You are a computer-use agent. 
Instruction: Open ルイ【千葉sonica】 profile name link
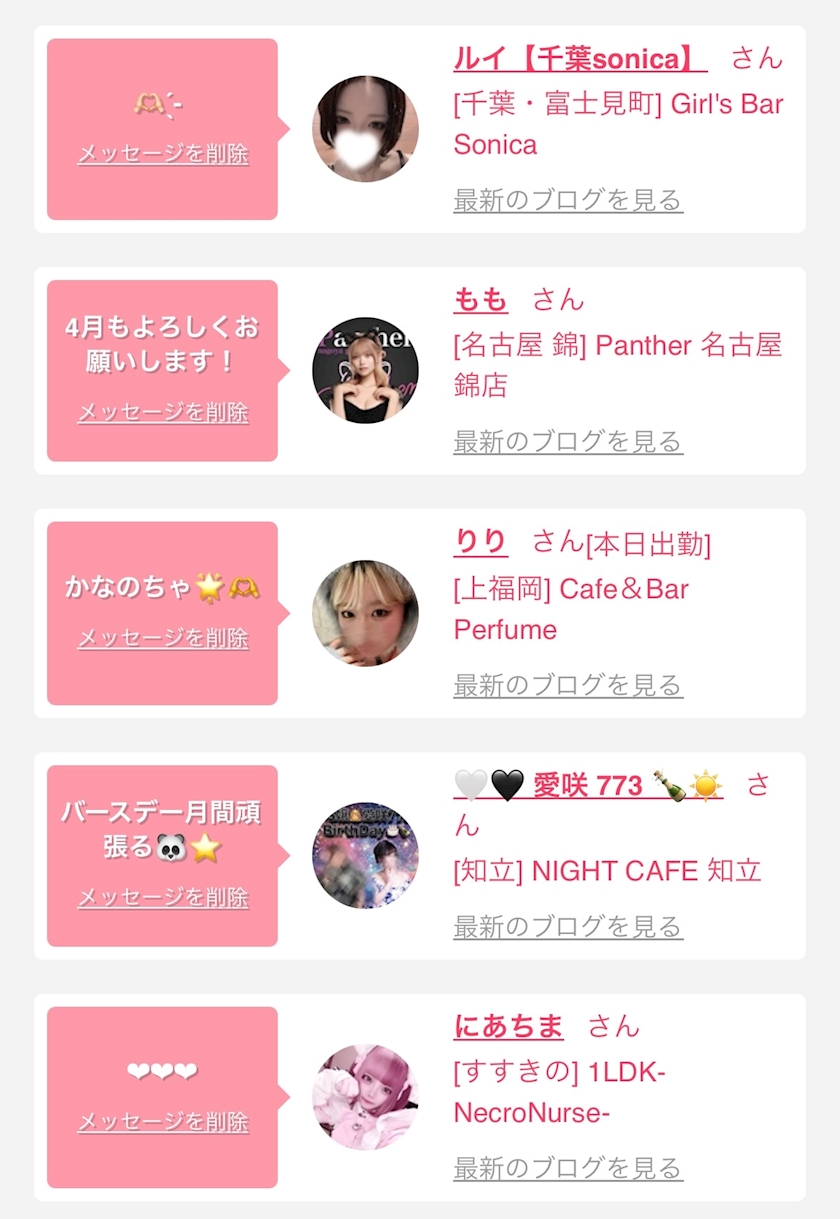pyautogui.click(x=580, y=58)
